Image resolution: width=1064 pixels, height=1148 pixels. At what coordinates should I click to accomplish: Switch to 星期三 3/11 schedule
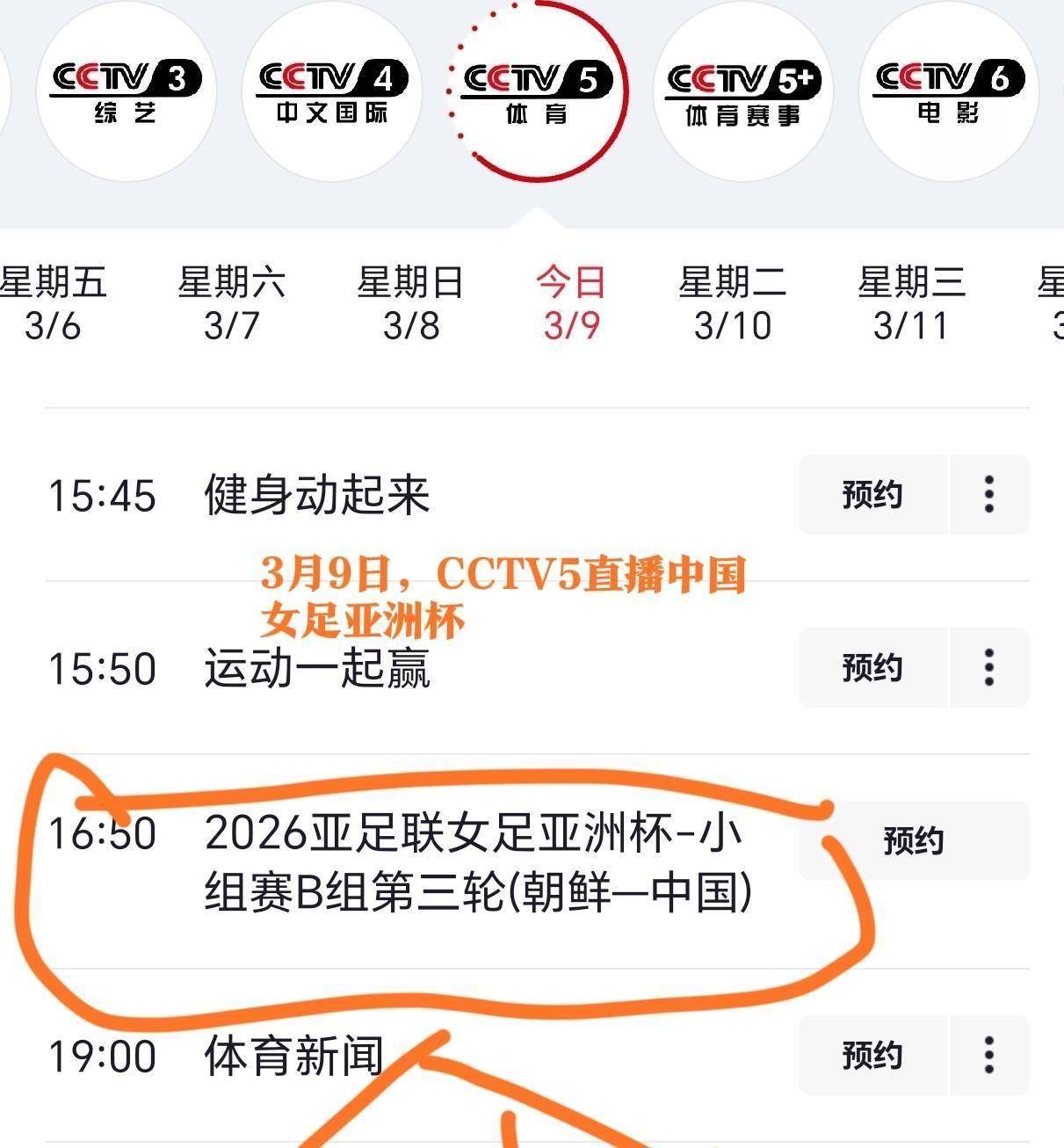coord(911,304)
